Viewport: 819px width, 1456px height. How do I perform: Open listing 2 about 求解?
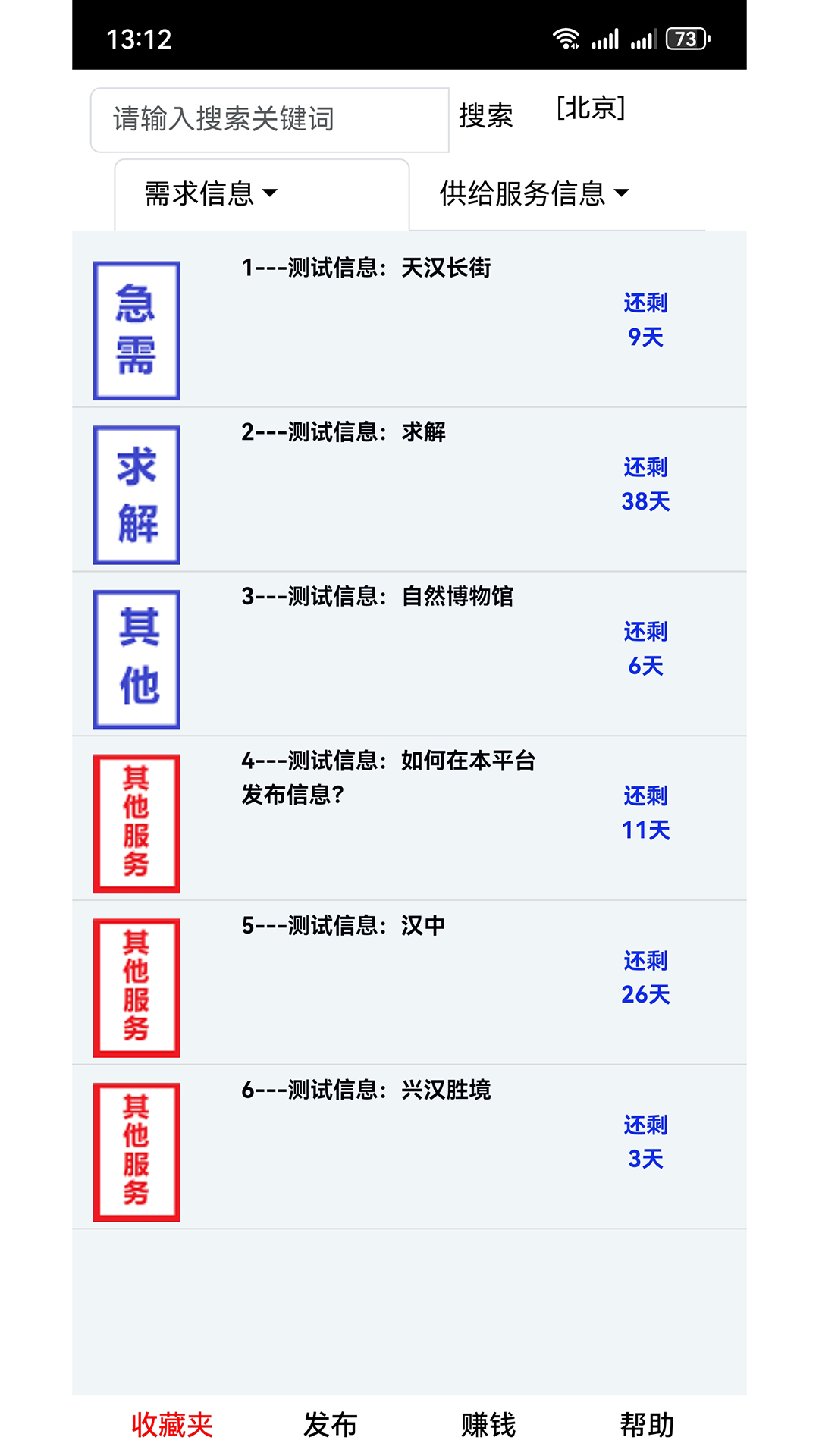point(344,432)
